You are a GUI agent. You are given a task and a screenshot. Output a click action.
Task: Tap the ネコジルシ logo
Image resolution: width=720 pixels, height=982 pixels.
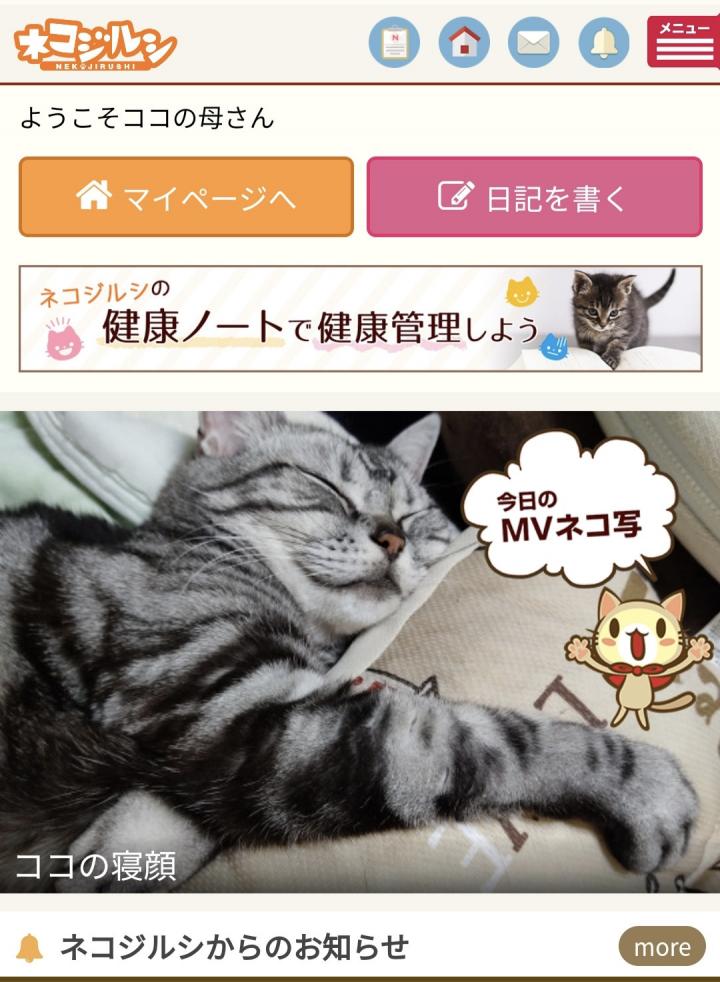(x=95, y=45)
